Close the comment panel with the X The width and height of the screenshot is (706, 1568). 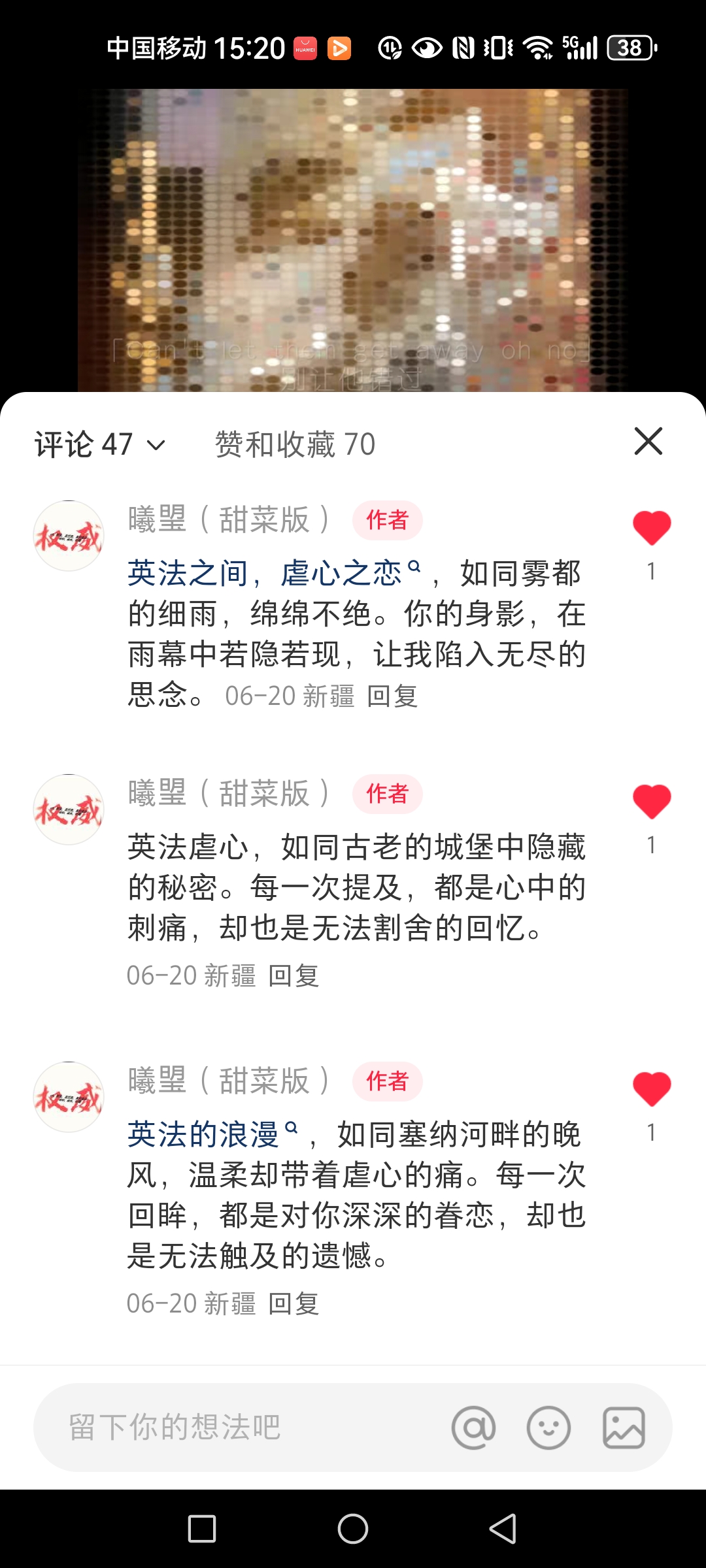coord(648,442)
